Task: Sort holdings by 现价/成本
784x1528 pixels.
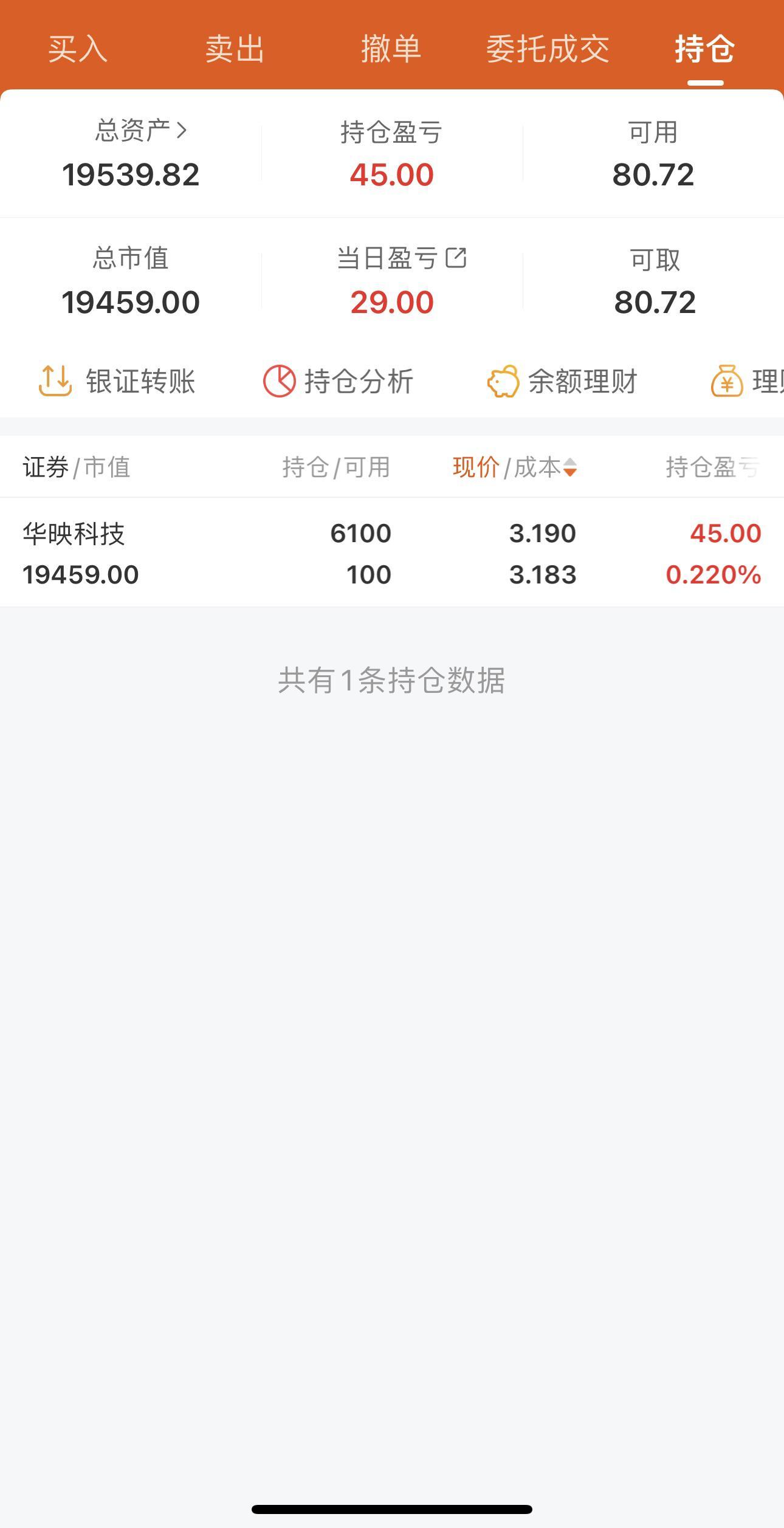Action: point(514,467)
